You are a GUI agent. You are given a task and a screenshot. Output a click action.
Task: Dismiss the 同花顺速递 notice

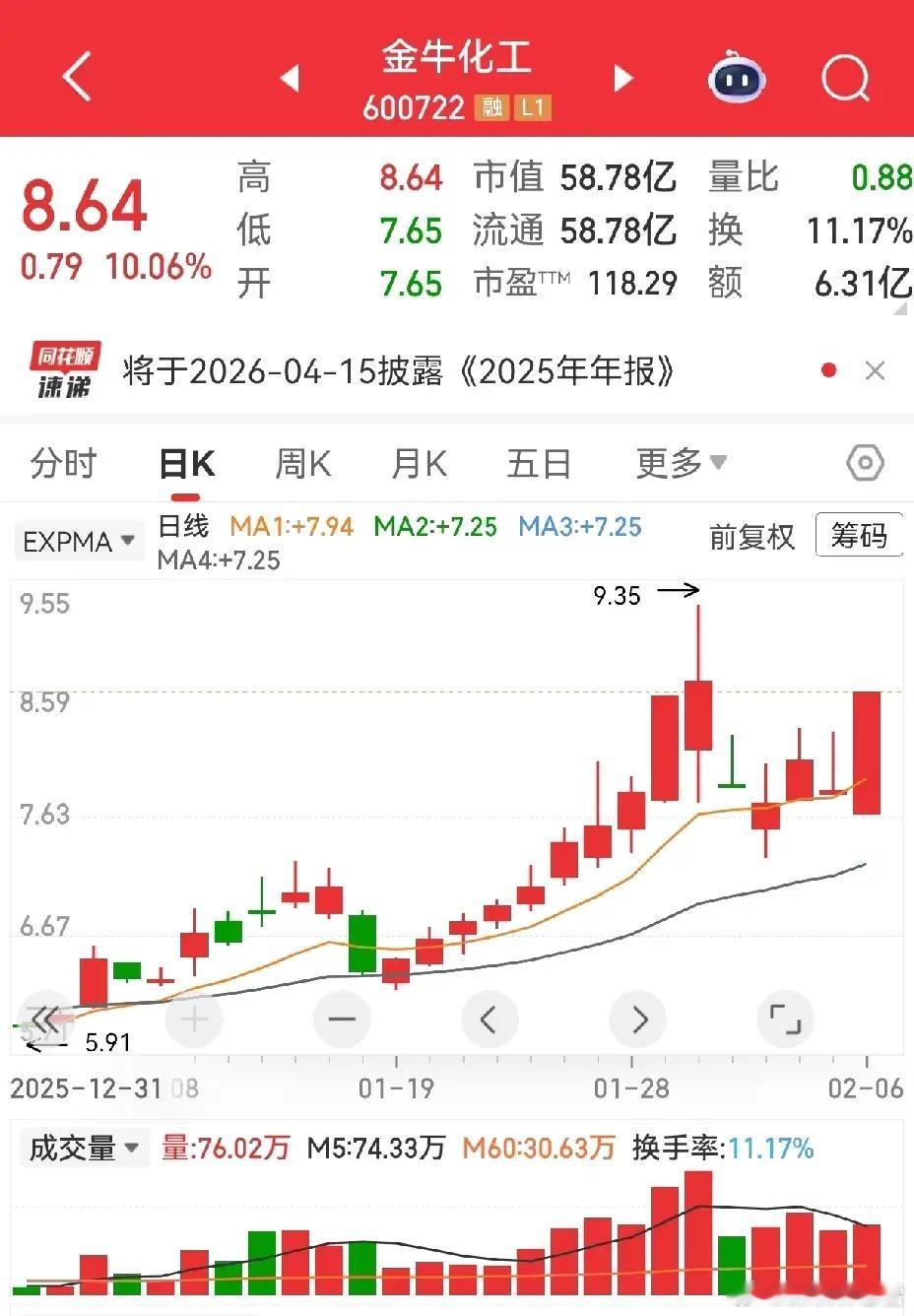click(x=875, y=370)
